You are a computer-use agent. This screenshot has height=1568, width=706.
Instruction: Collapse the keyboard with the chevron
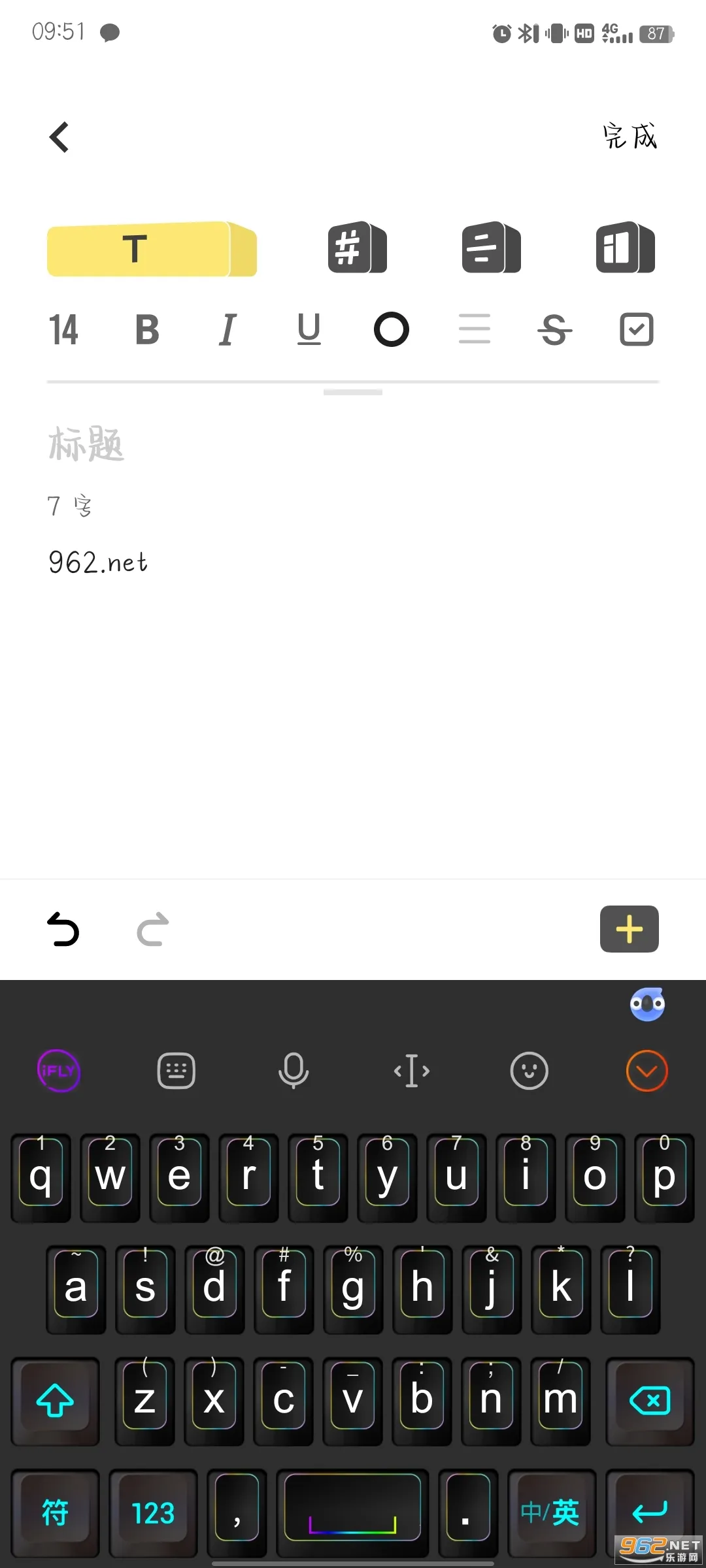pyautogui.click(x=647, y=1071)
